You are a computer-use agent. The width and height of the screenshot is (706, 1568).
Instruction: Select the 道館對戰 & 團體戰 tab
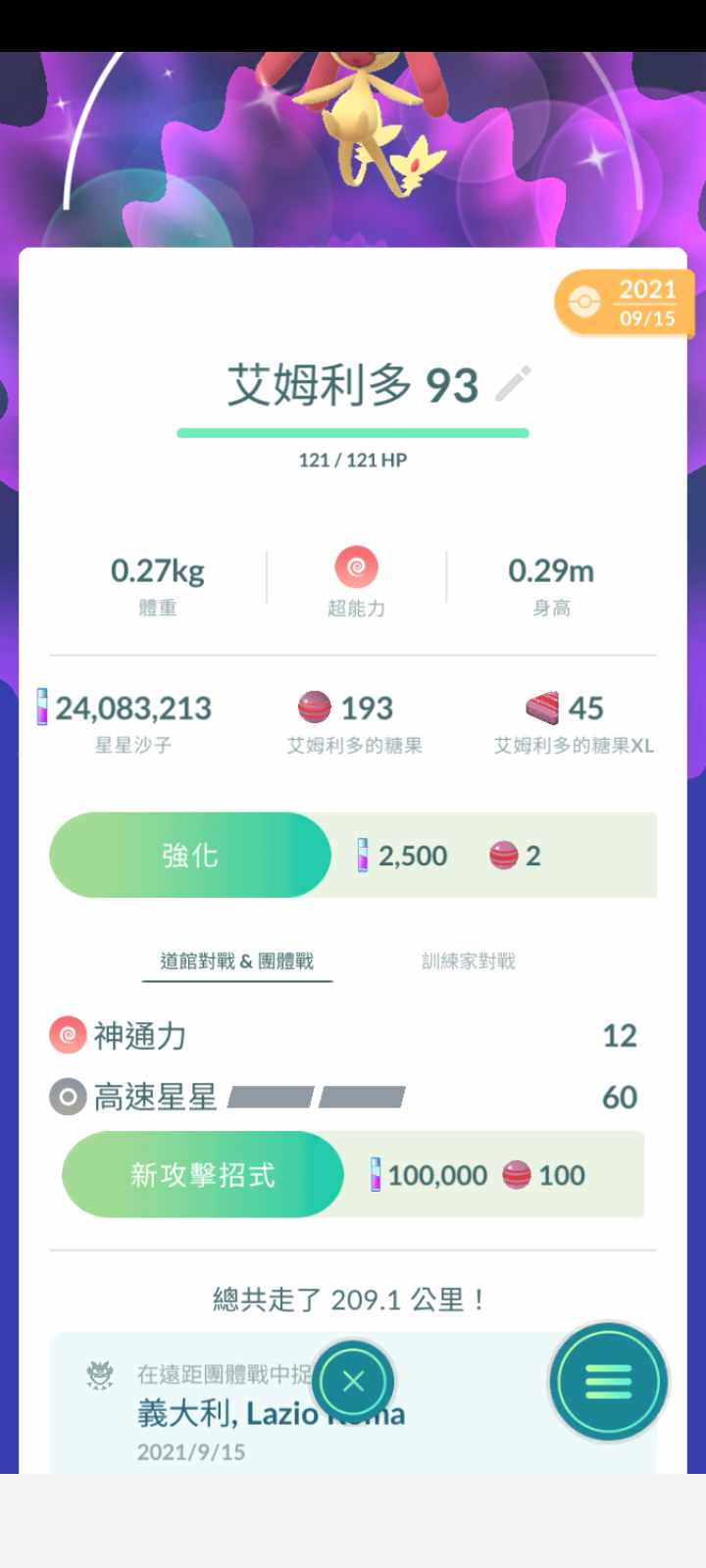236,961
